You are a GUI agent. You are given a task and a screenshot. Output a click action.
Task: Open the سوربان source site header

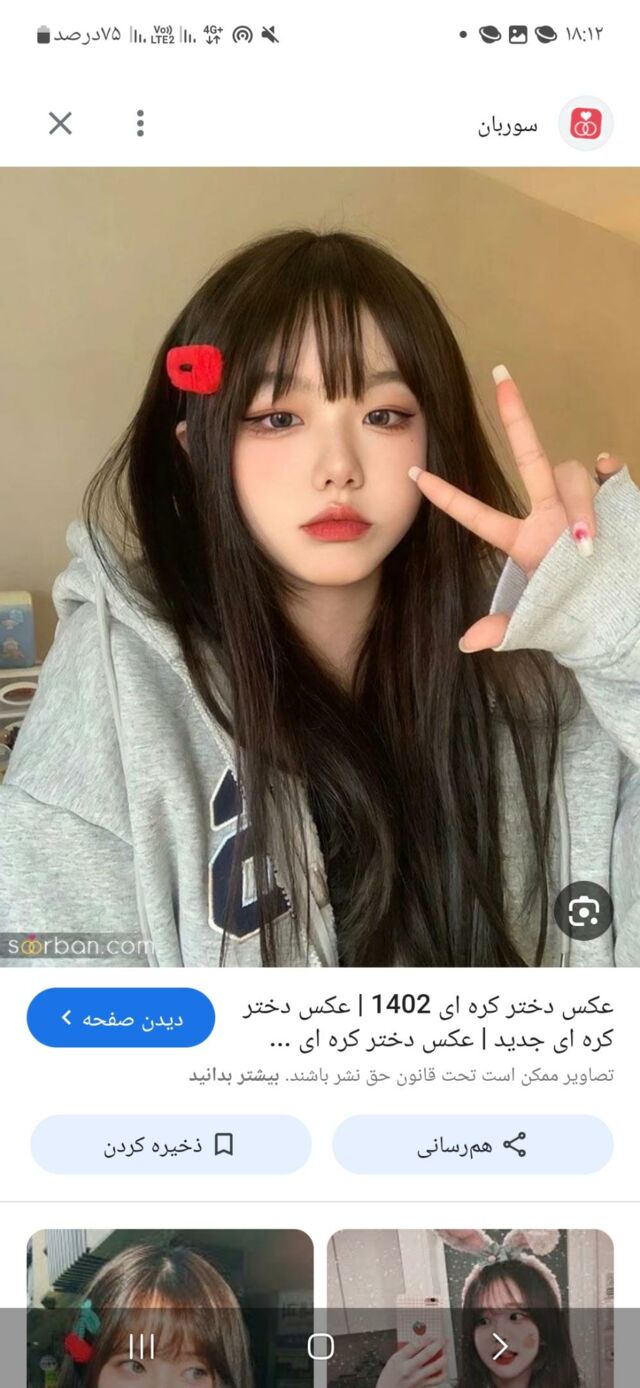click(x=540, y=124)
